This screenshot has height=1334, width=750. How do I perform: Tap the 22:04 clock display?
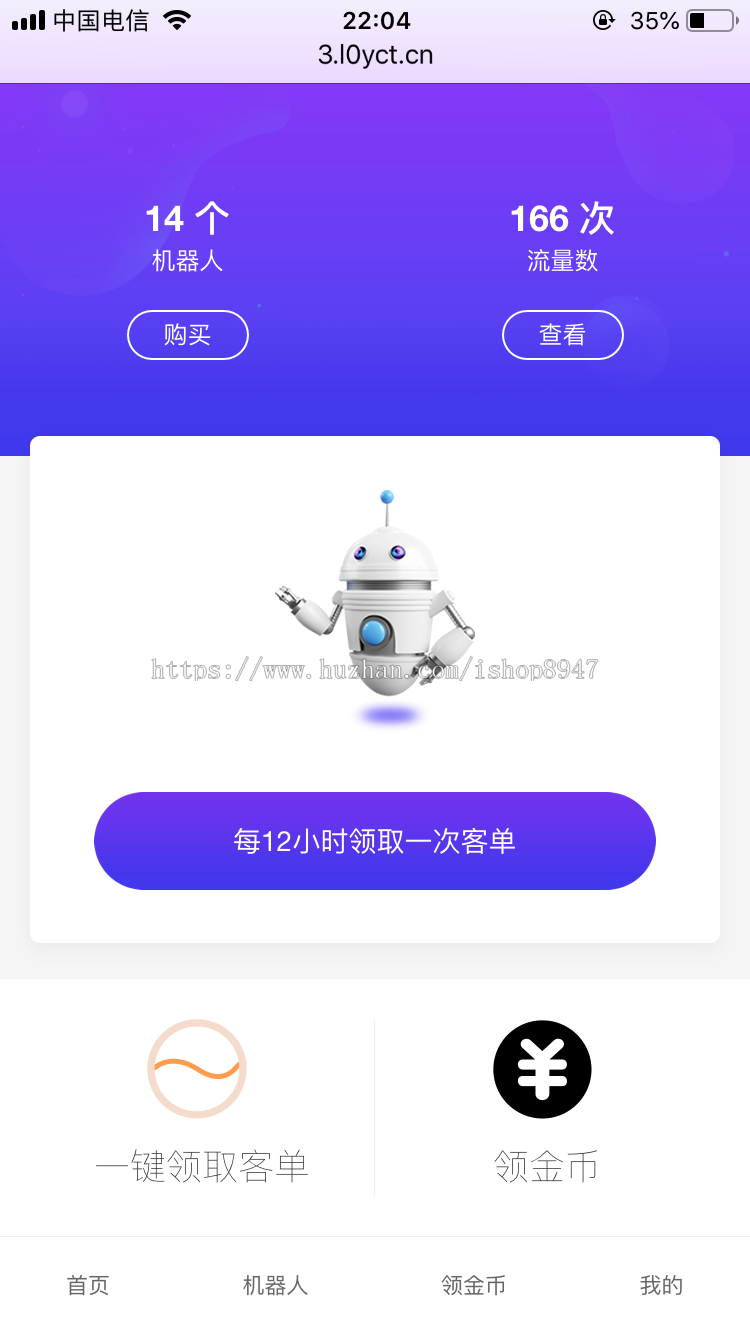pos(374,20)
